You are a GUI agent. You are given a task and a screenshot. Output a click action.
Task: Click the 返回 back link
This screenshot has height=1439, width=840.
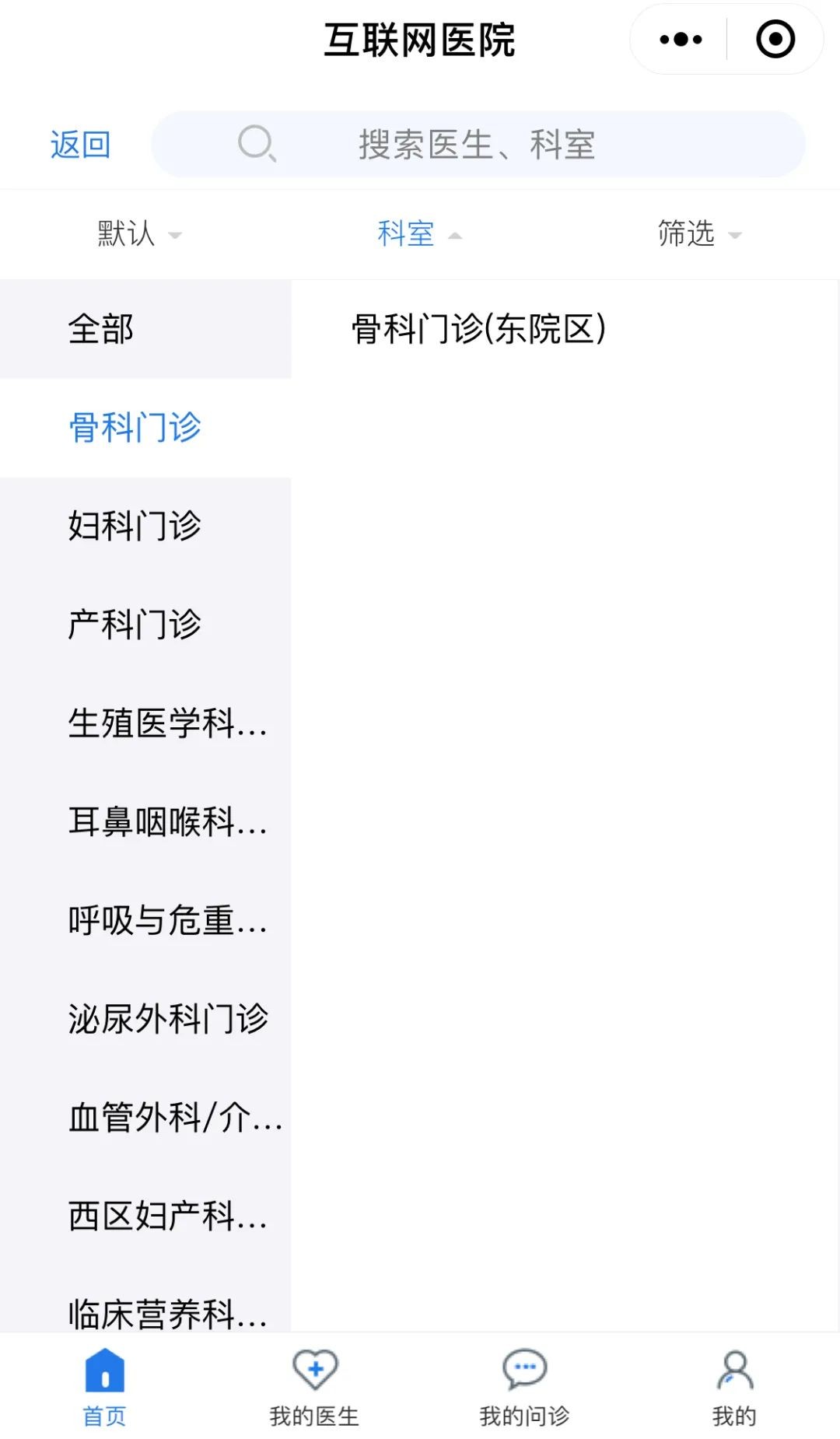point(80,143)
